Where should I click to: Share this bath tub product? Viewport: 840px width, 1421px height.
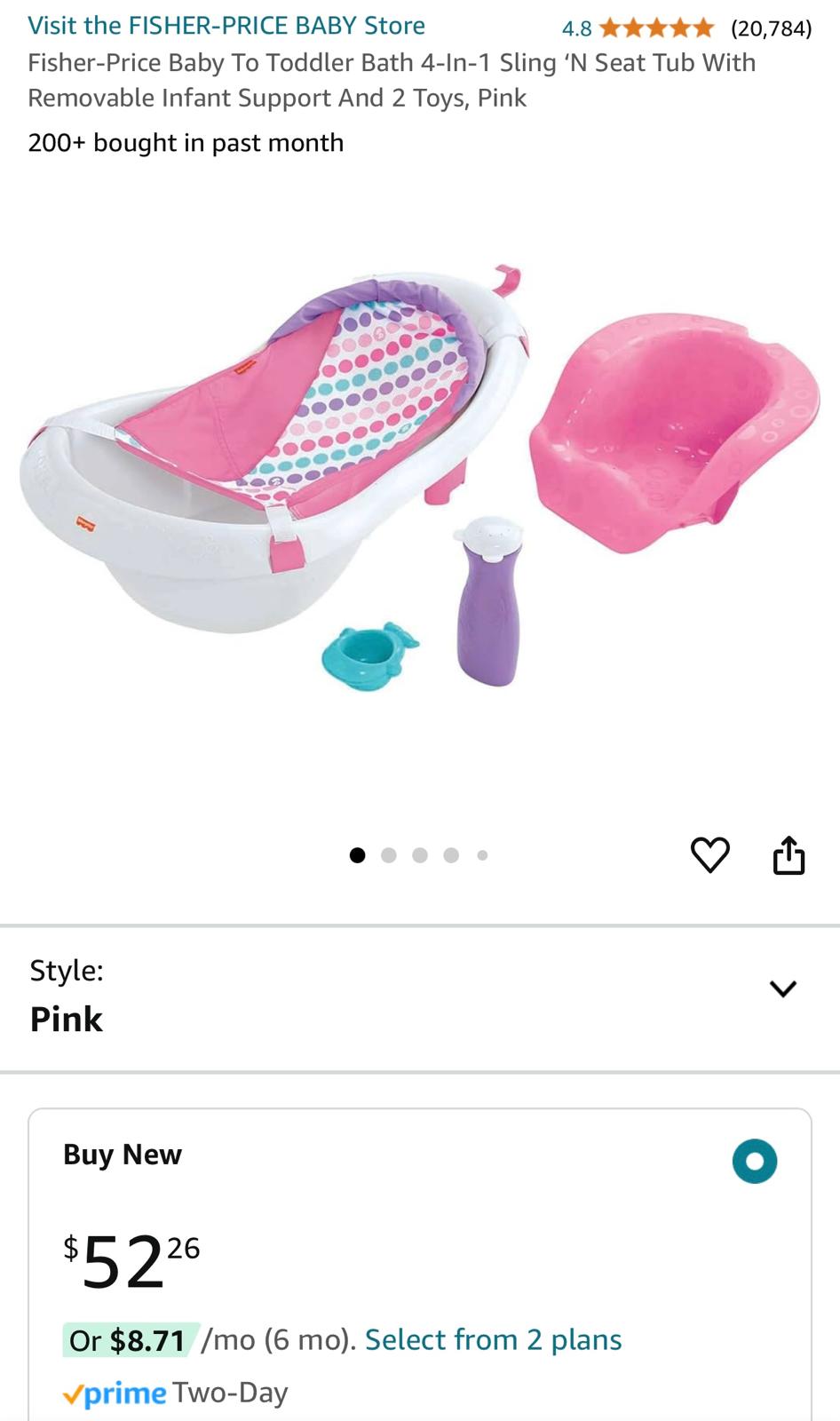pyautogui.click(x=788, y=855)
